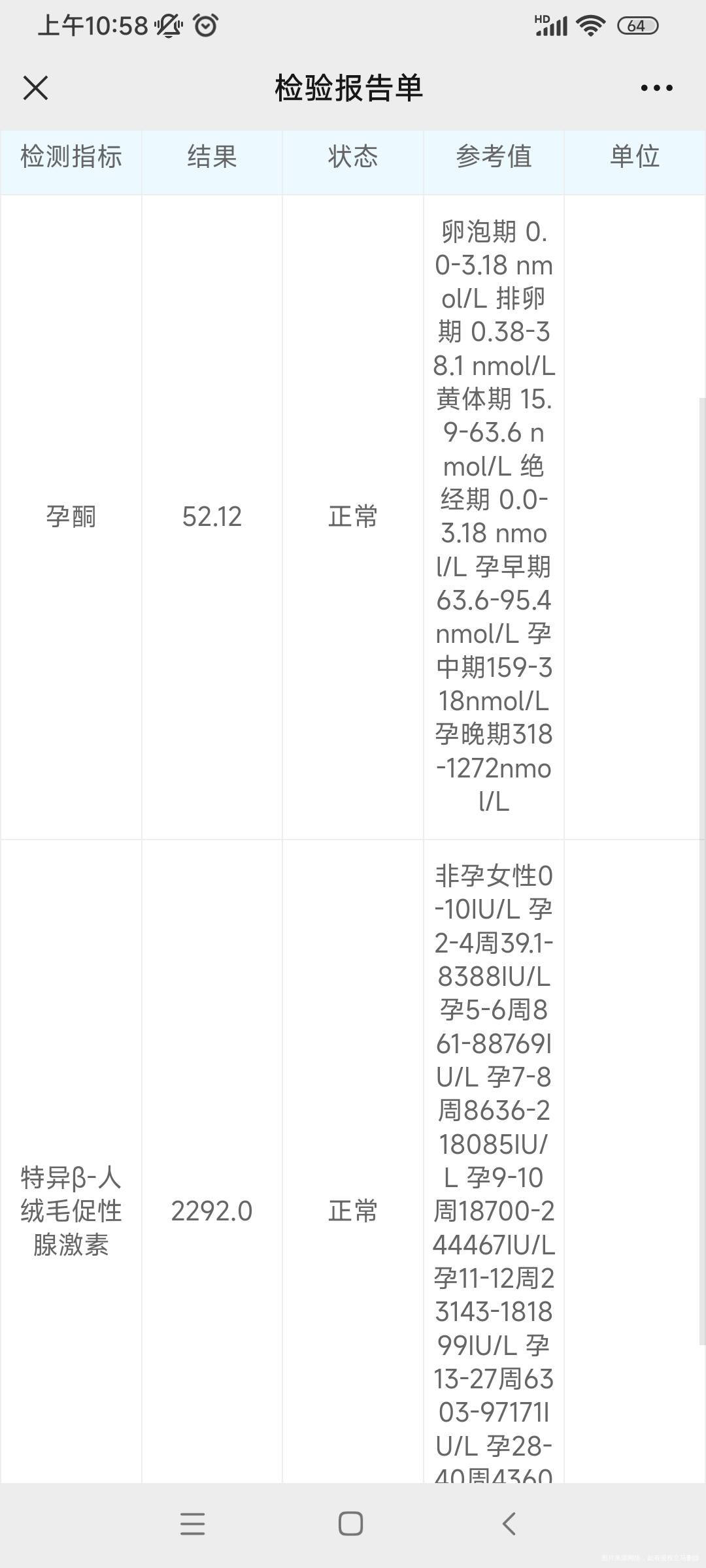Tap the cellular signal strength icon
This screenshot has width=706, height=1568.
pos(551,26)
